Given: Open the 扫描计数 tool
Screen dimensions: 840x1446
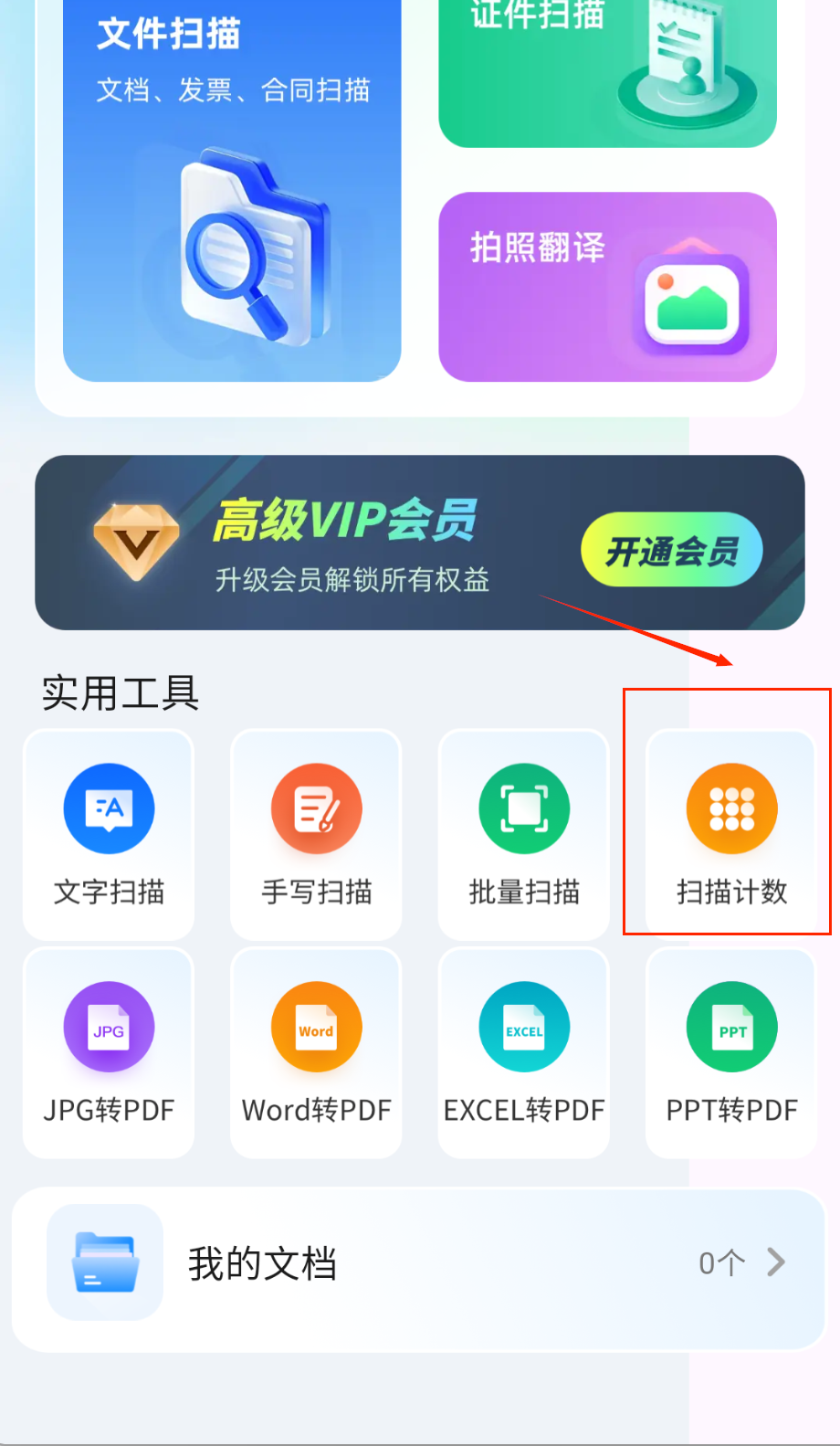Looking at the screenshot, I should click(x=731, y=834).
